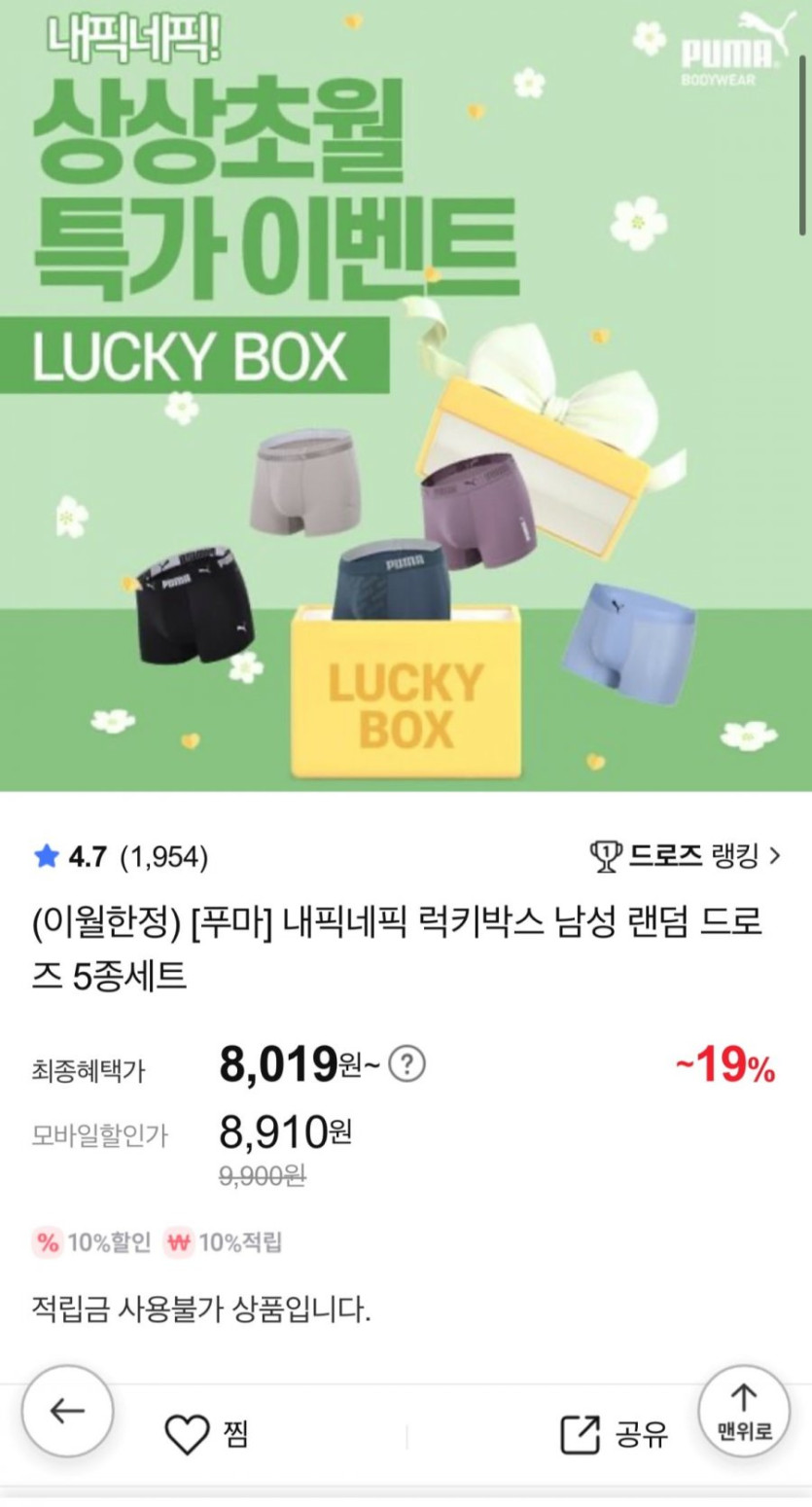The image size is (812, 1507).
Task: Share this product via 공유
Action: (x=616, y=1434)
